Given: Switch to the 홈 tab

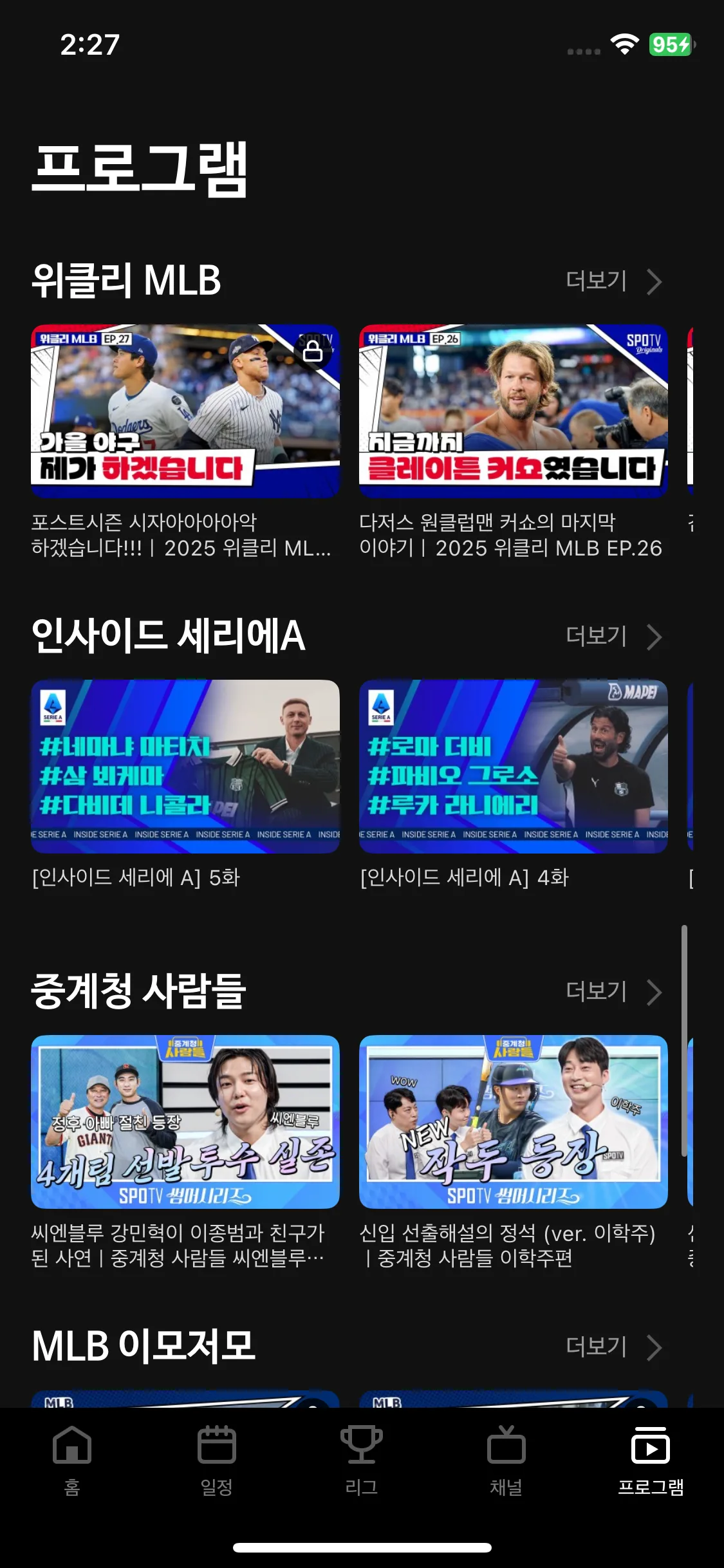Looking at the screenshot, I should 72,1460.
